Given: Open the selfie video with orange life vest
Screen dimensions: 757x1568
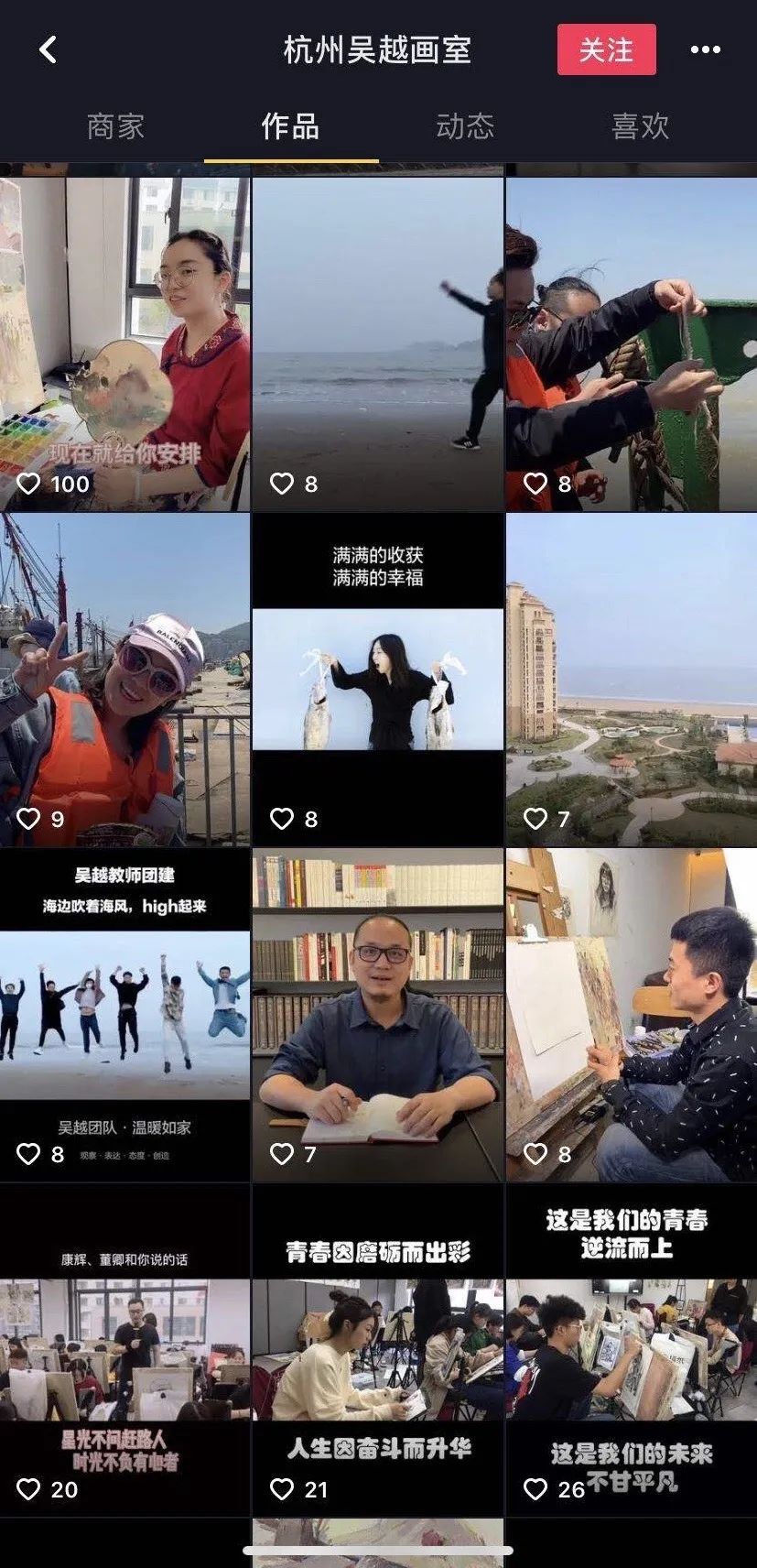Looking at the screenshot, I should [124, 679].
